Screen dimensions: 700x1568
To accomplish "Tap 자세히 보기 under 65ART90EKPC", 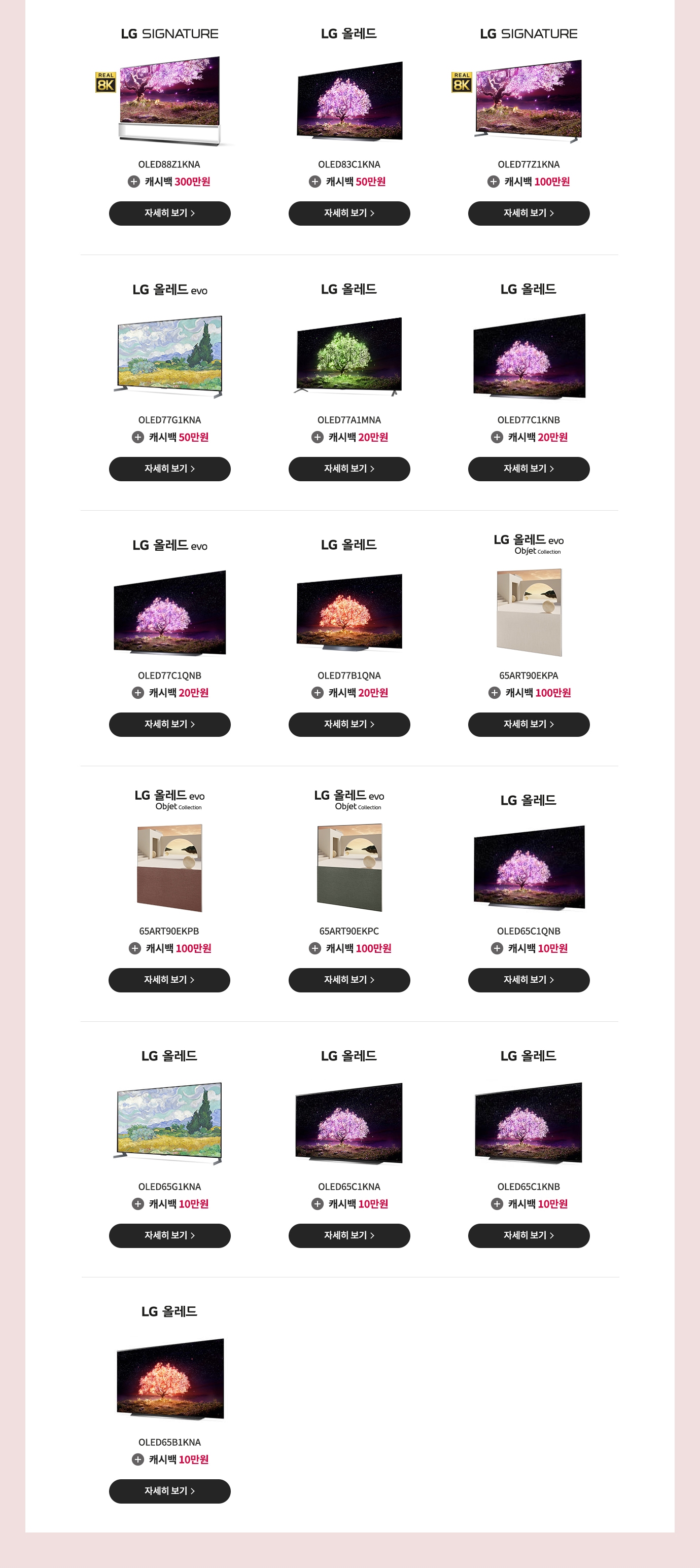I will 349,980.
